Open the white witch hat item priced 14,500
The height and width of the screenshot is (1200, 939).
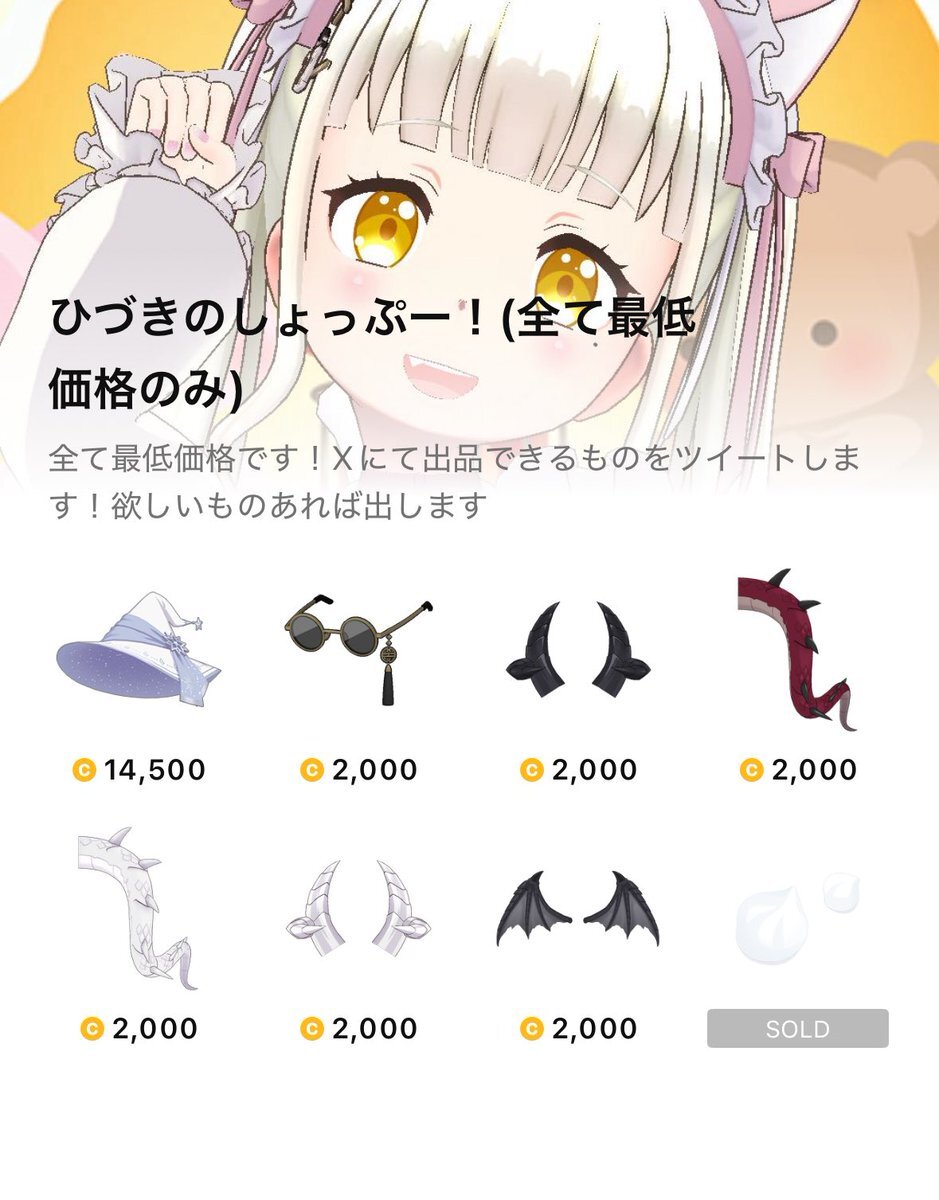point(138,655)
